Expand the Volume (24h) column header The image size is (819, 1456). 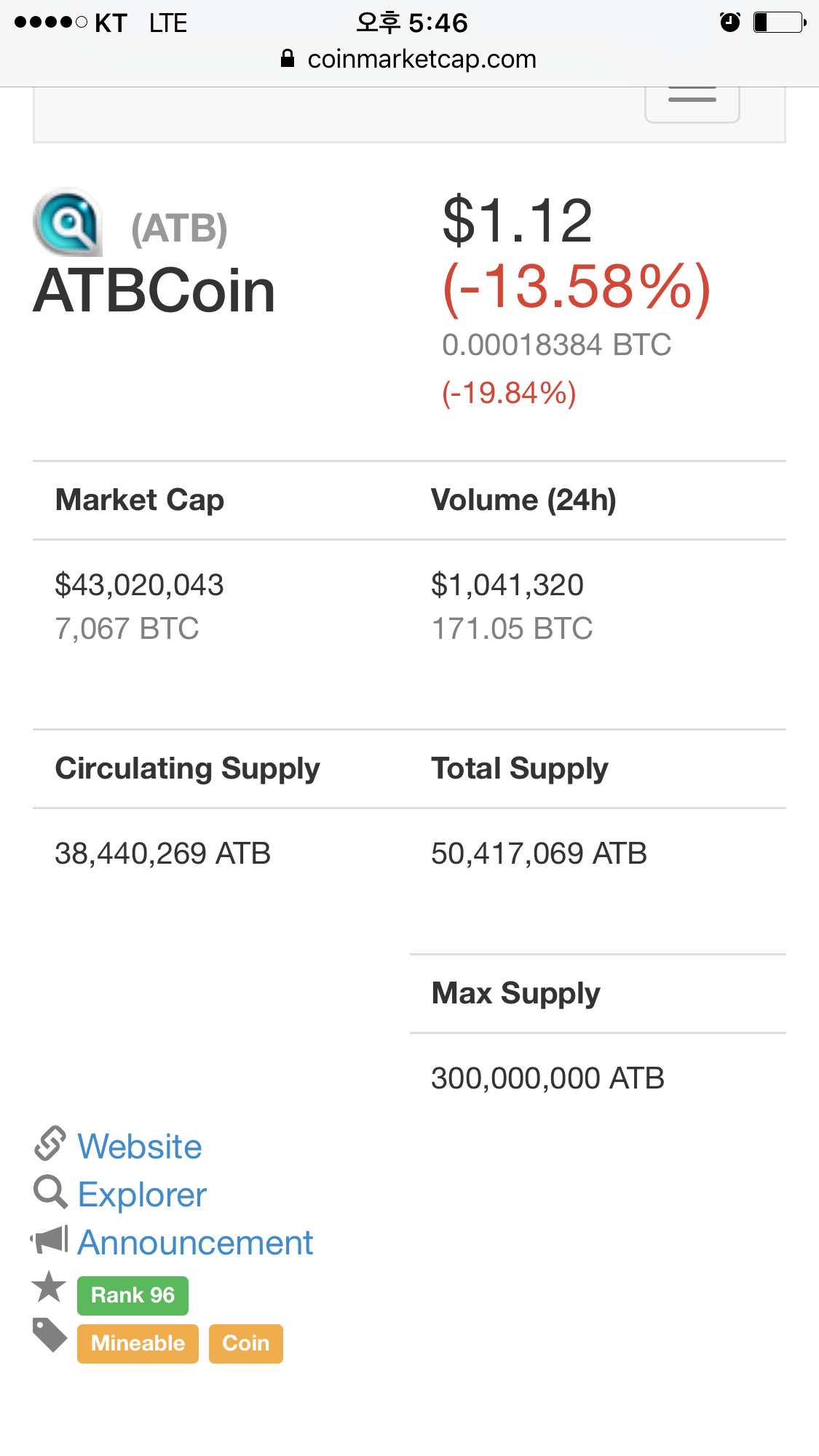tap(523, 499)
